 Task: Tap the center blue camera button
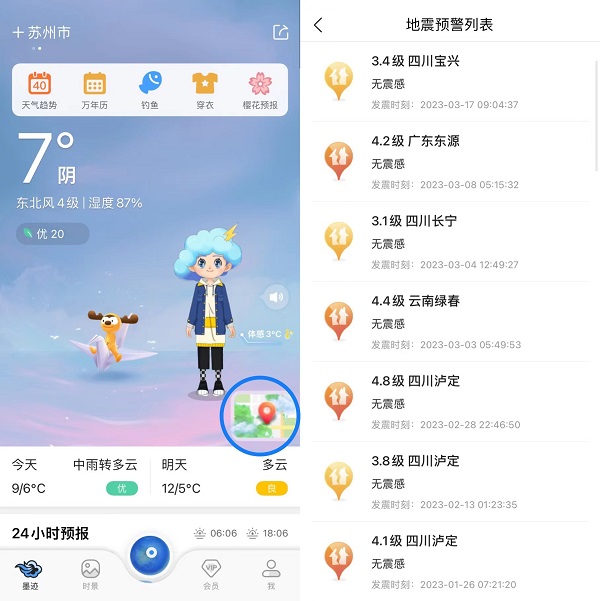tap(150, 553)
